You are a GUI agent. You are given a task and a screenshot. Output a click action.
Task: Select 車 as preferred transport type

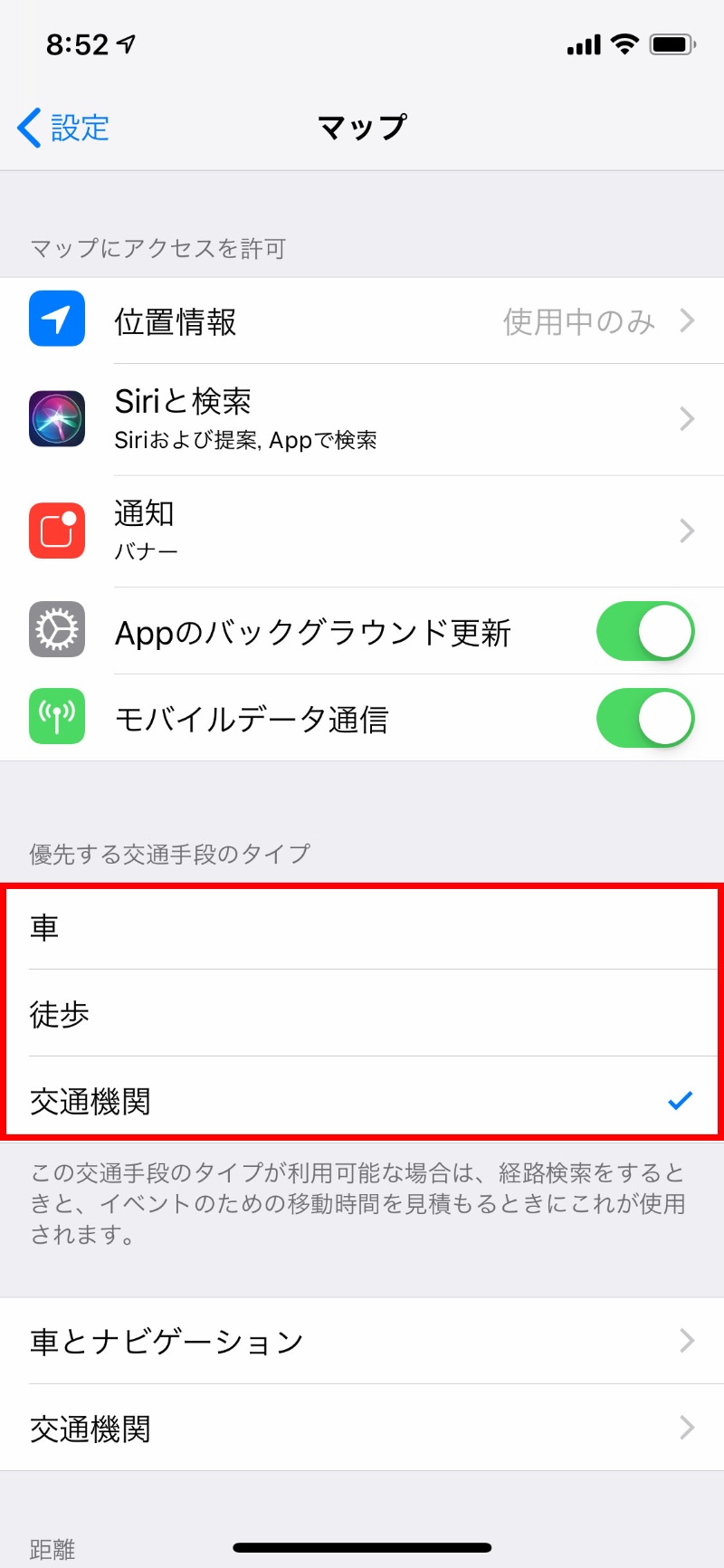(x=362, y=927)
